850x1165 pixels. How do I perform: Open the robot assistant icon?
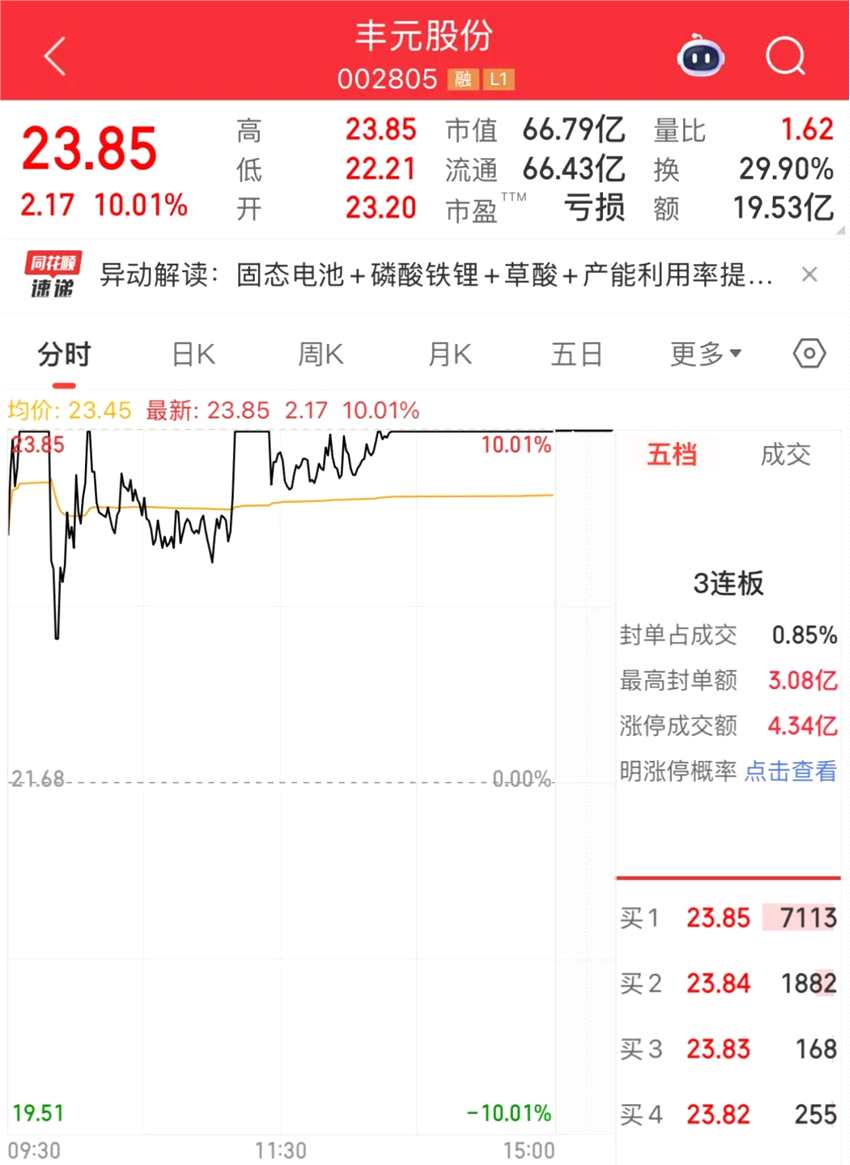click(701, 56)
